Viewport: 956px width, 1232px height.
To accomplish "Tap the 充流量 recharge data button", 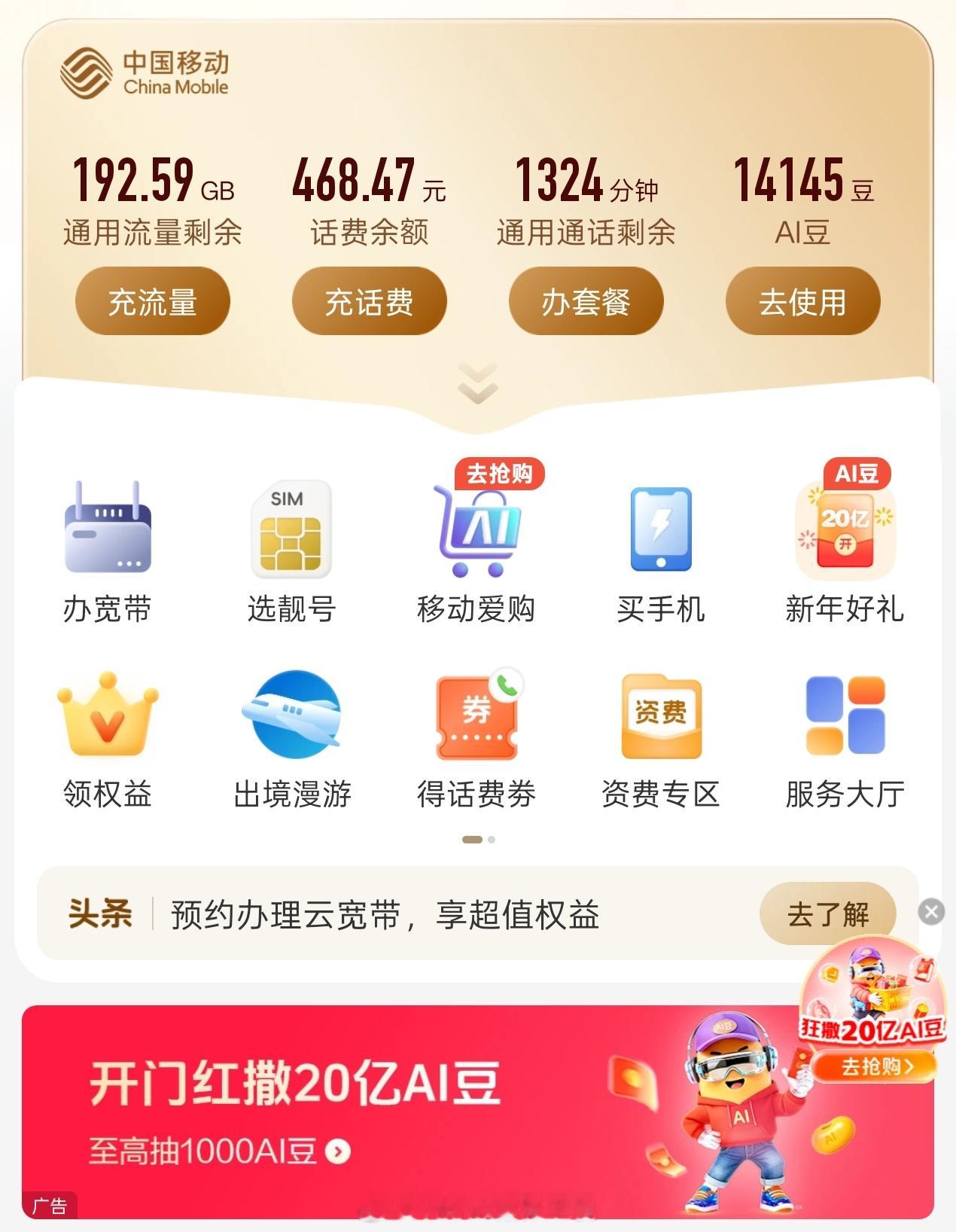I will tap(153, 300).
